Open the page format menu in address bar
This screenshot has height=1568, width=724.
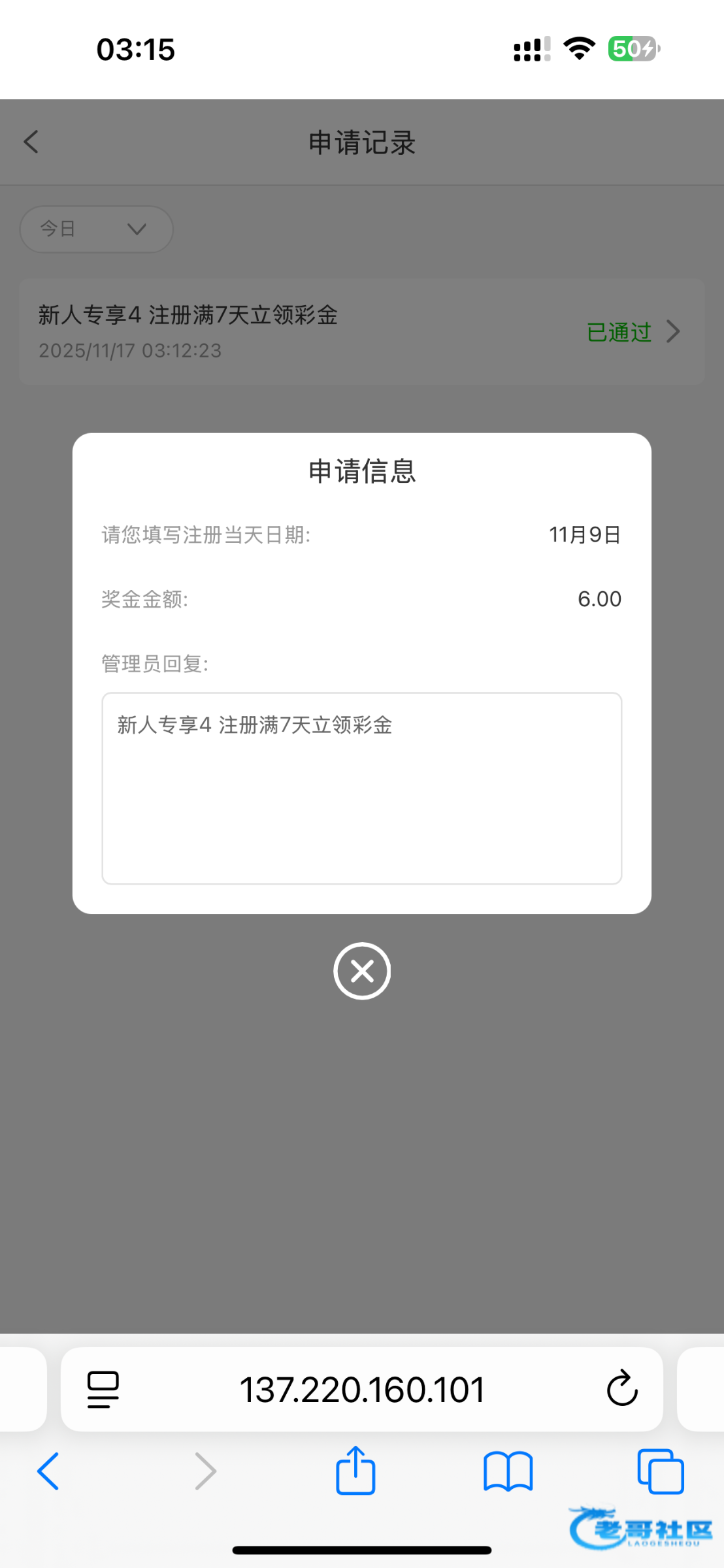pyautogui.click(x=103, y=1390)
